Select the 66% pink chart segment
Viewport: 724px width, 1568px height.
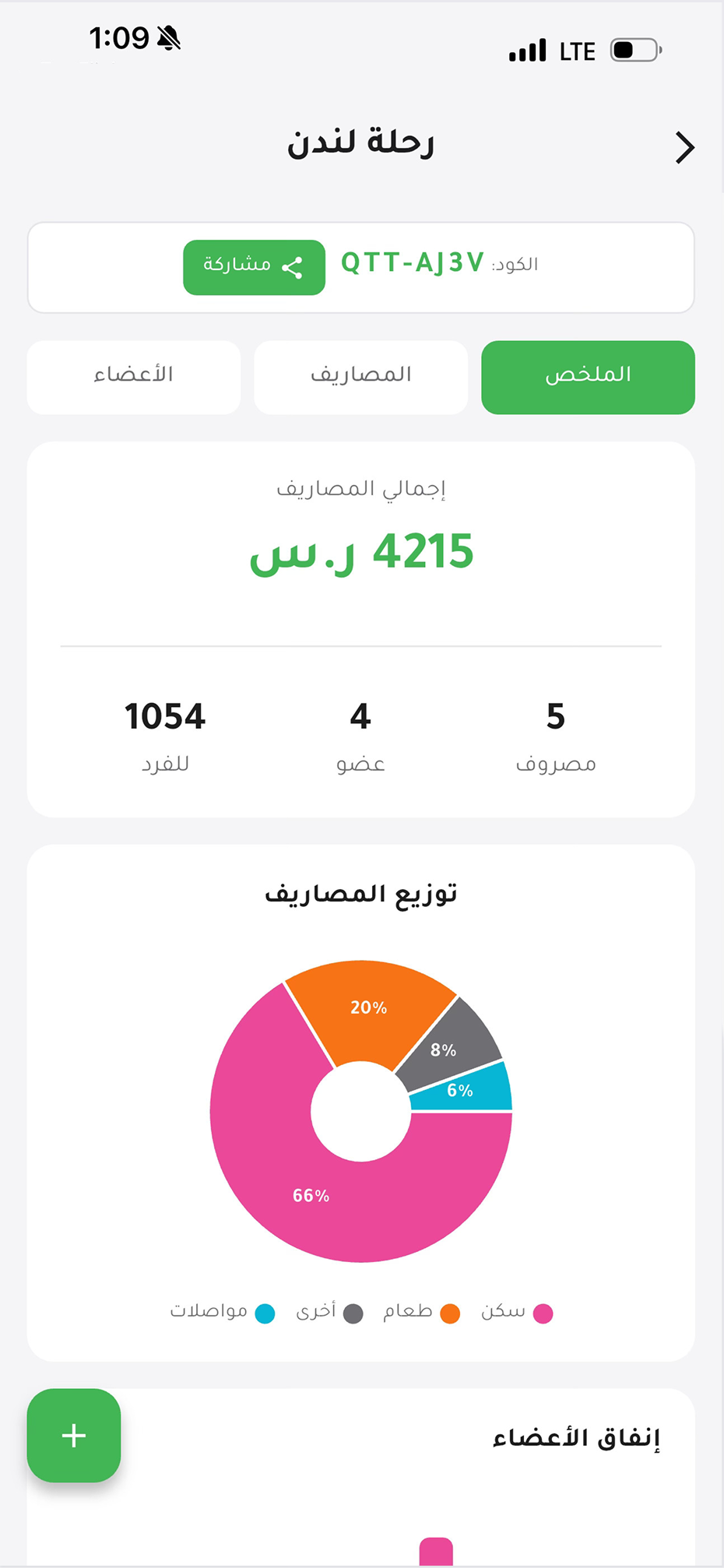click(311, 1195)
